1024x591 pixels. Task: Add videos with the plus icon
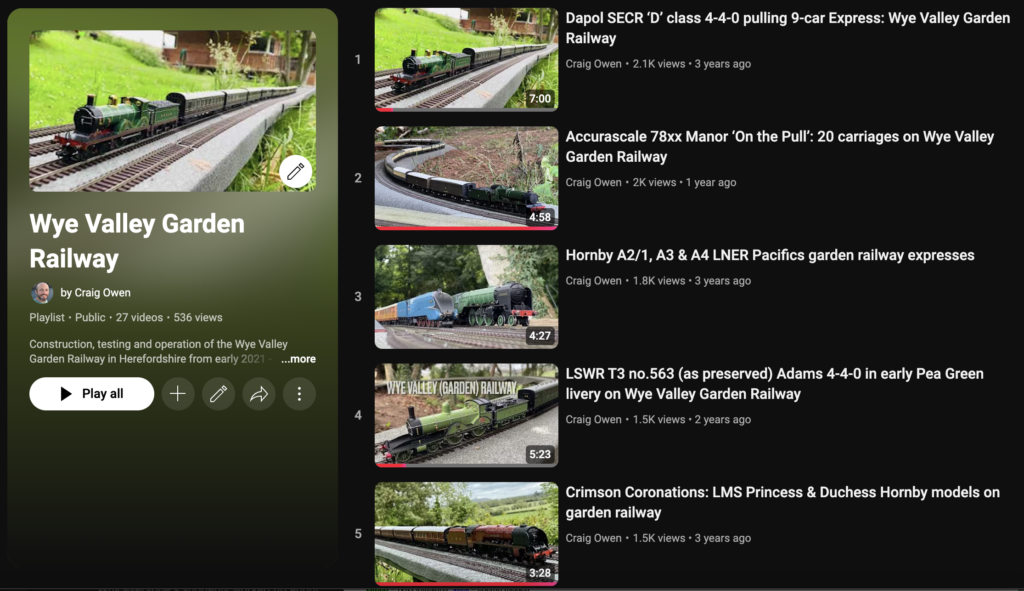point(177,394)
